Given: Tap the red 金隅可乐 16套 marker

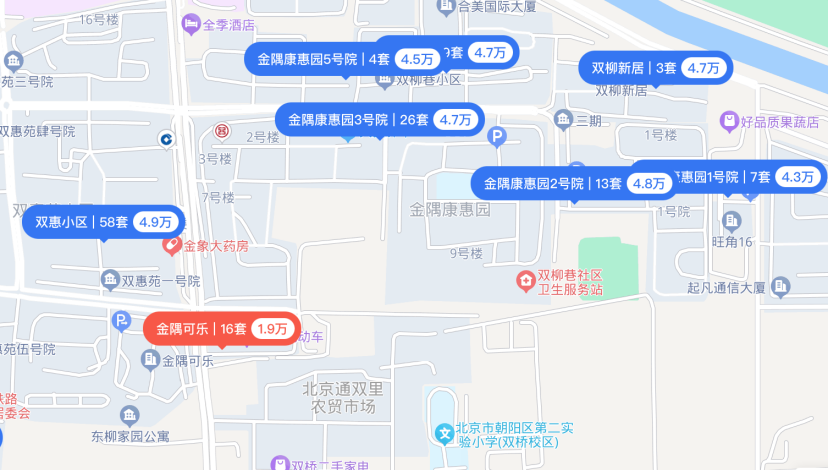Looking at the screenshot, I should click(222, 328).
